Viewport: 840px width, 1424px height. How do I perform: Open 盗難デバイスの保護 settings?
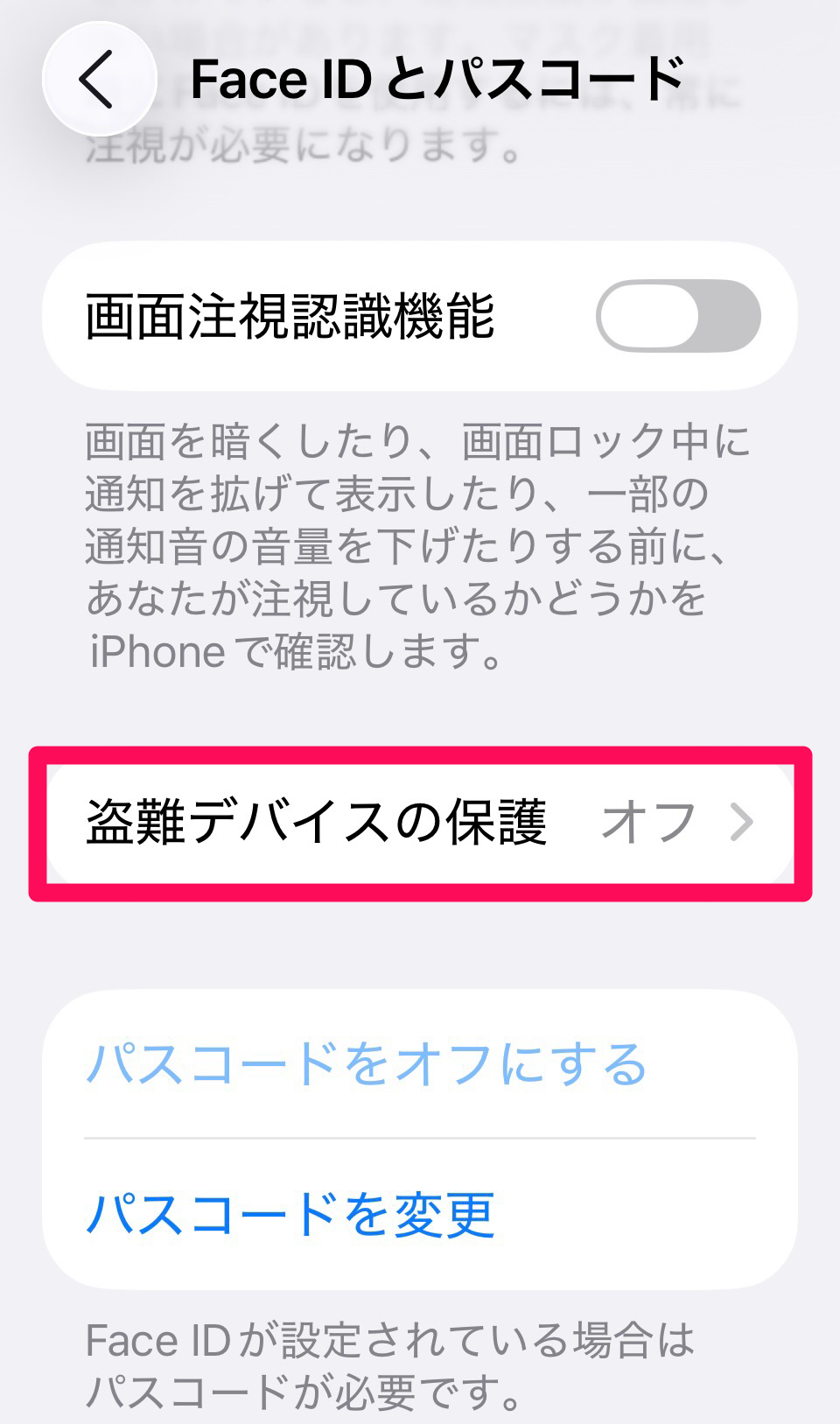click(x=420, y=823)
